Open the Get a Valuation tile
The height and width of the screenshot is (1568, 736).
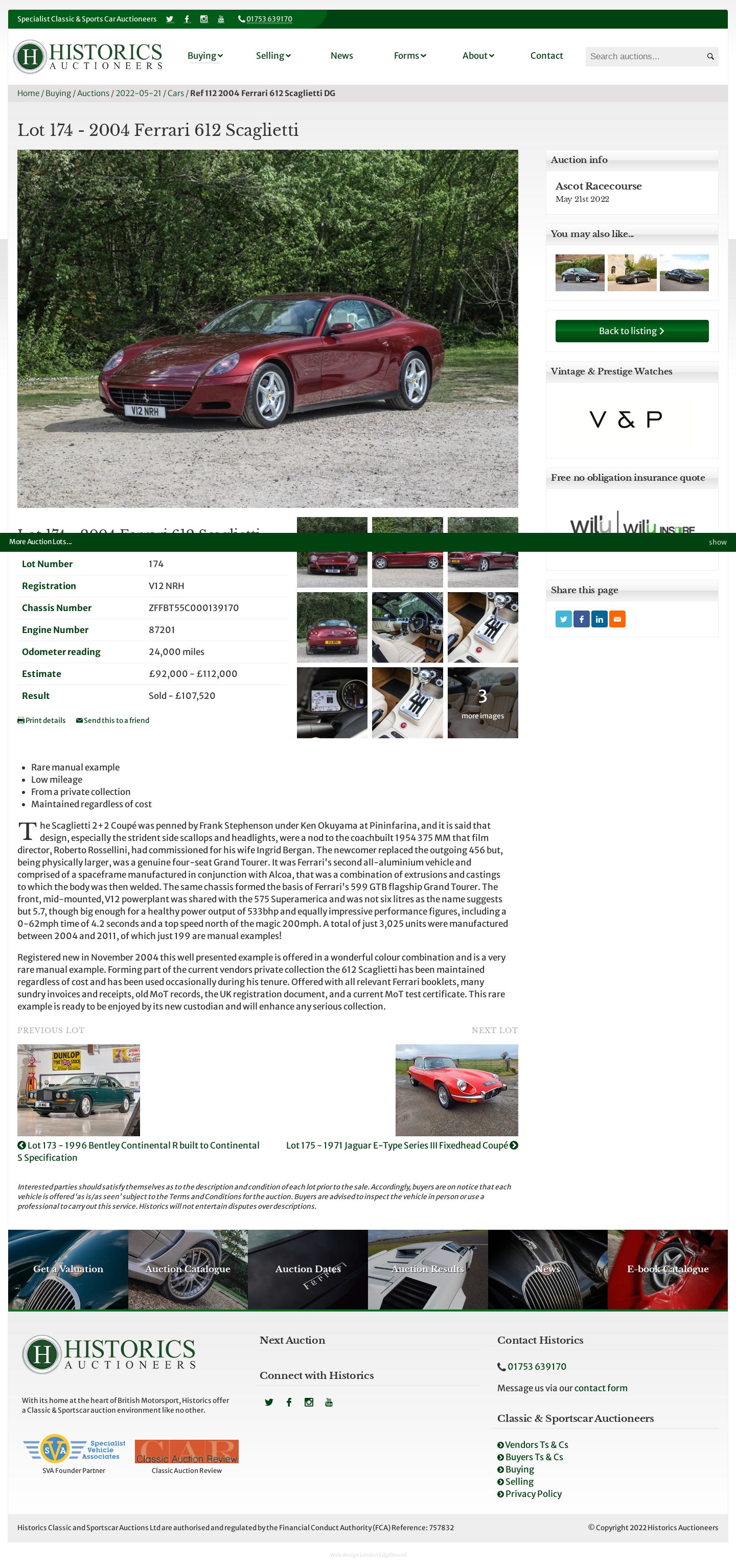click(x=67, y=1269)
